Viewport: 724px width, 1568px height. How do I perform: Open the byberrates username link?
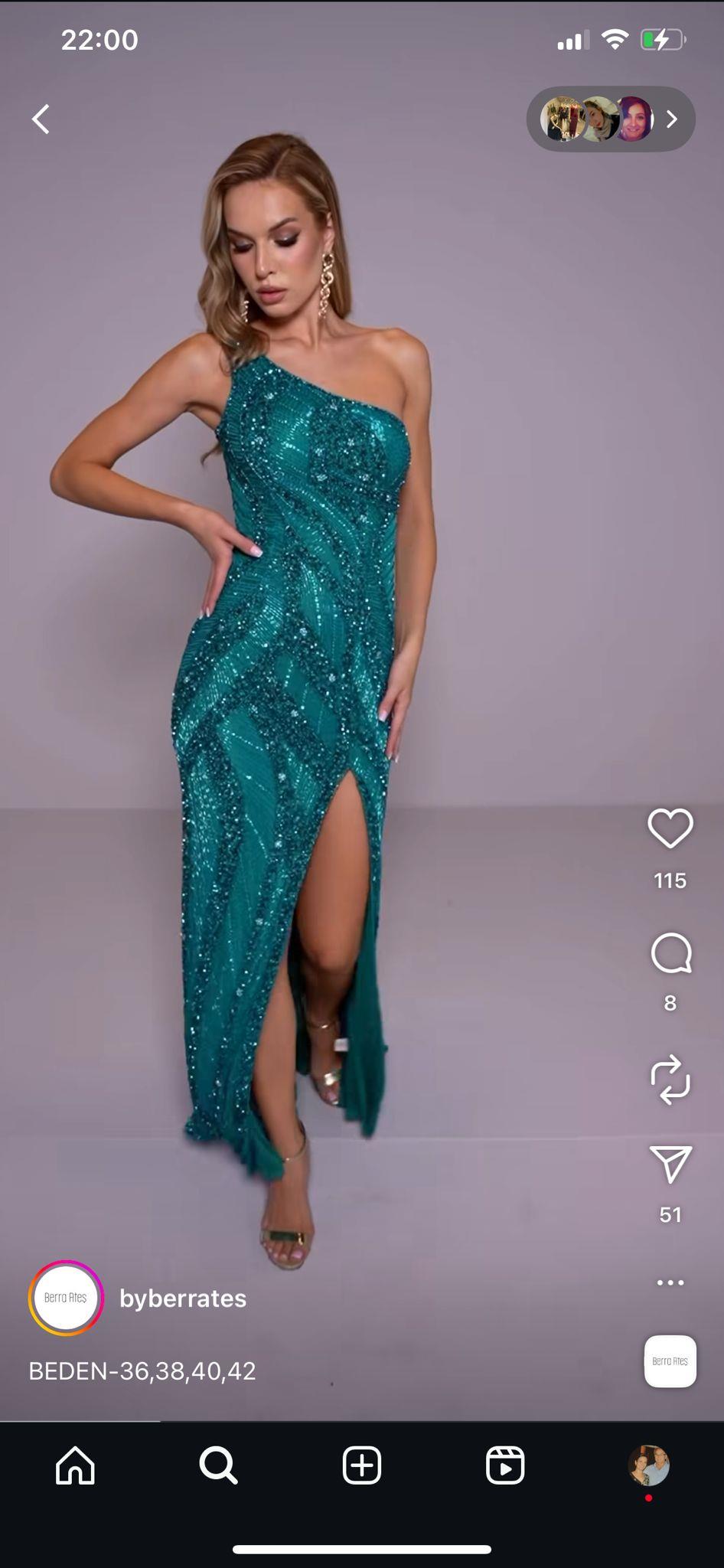coord(183,1298)
